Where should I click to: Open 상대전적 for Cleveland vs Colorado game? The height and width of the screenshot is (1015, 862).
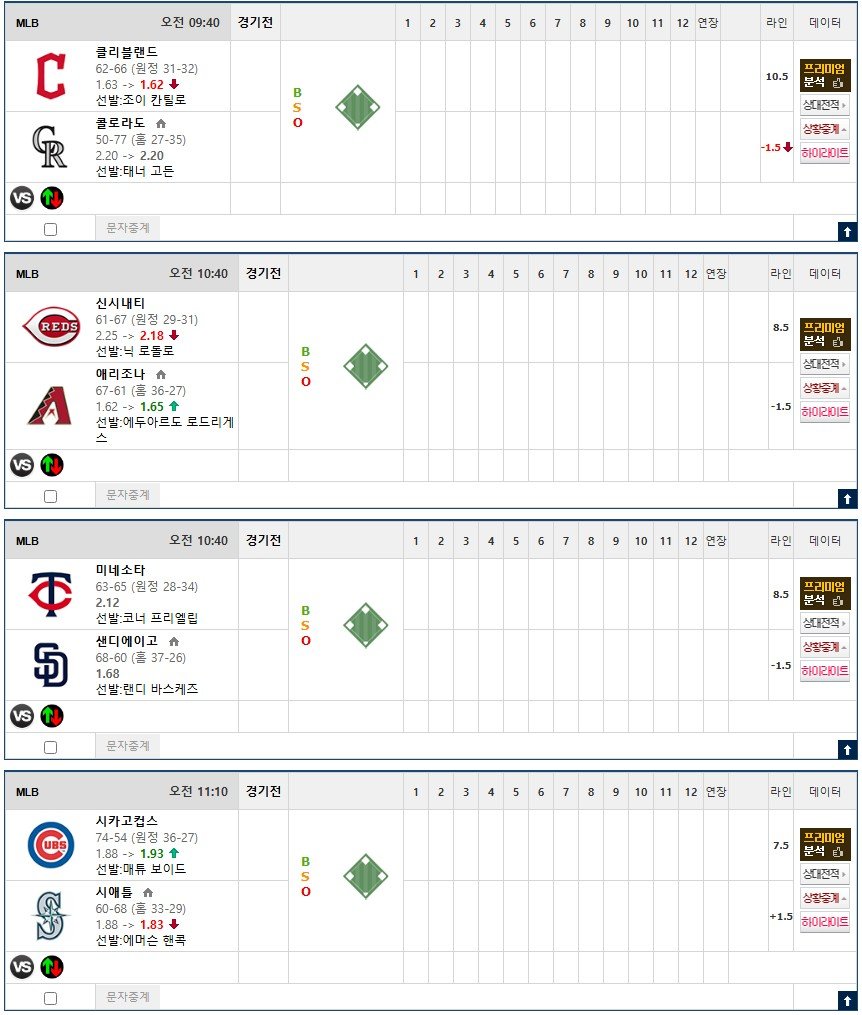click(x=824, y=105)
